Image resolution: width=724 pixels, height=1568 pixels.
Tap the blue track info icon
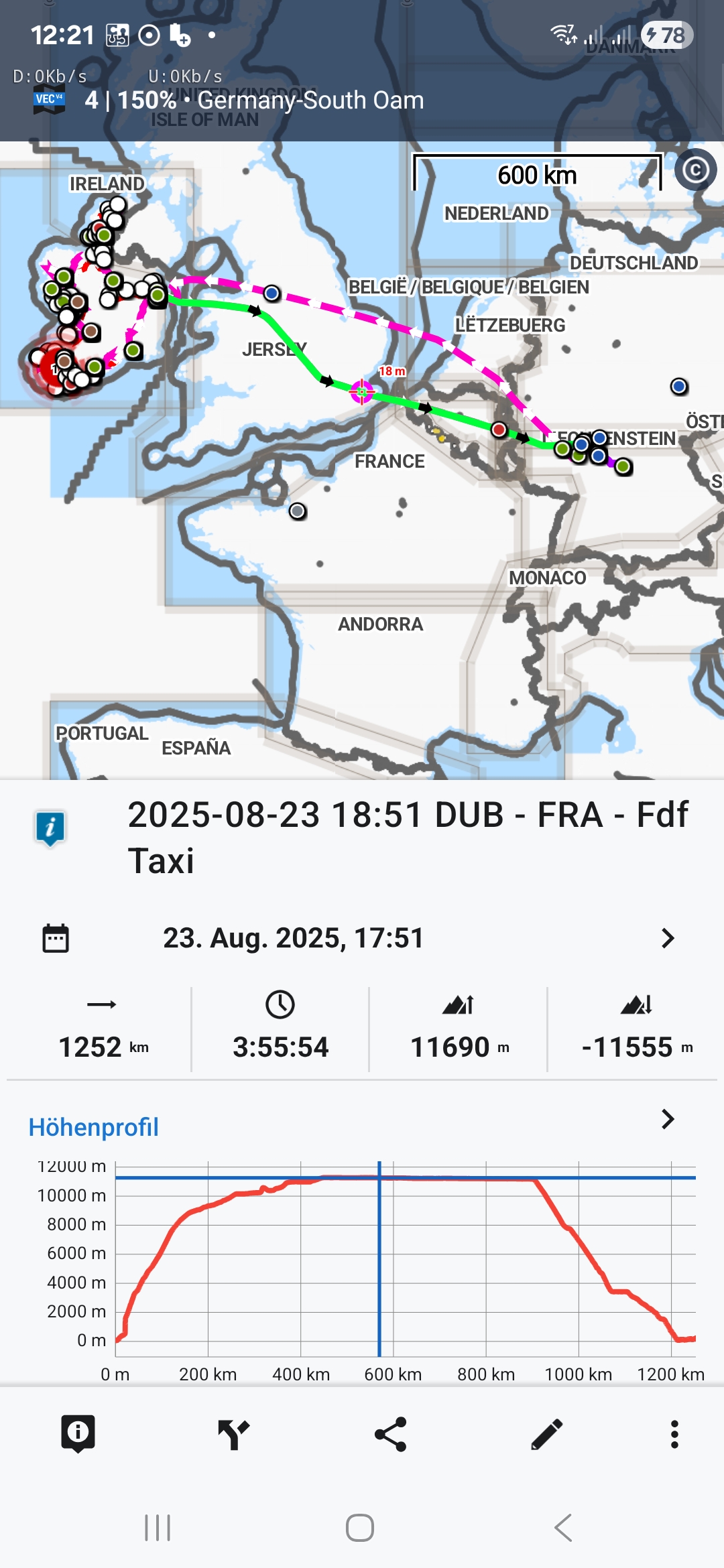click(x=50, y=828)
